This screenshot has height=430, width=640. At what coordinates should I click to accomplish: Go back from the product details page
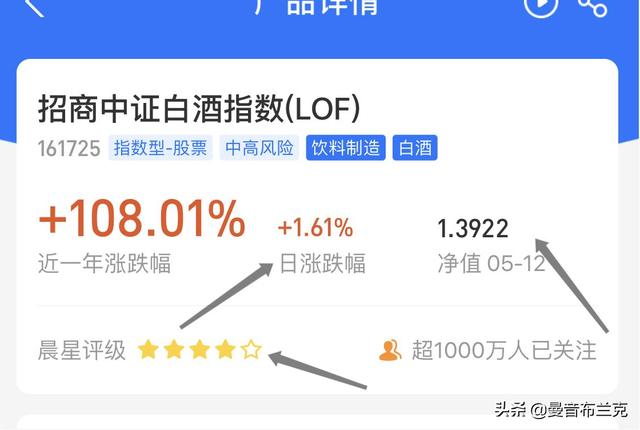click(34, 6)
